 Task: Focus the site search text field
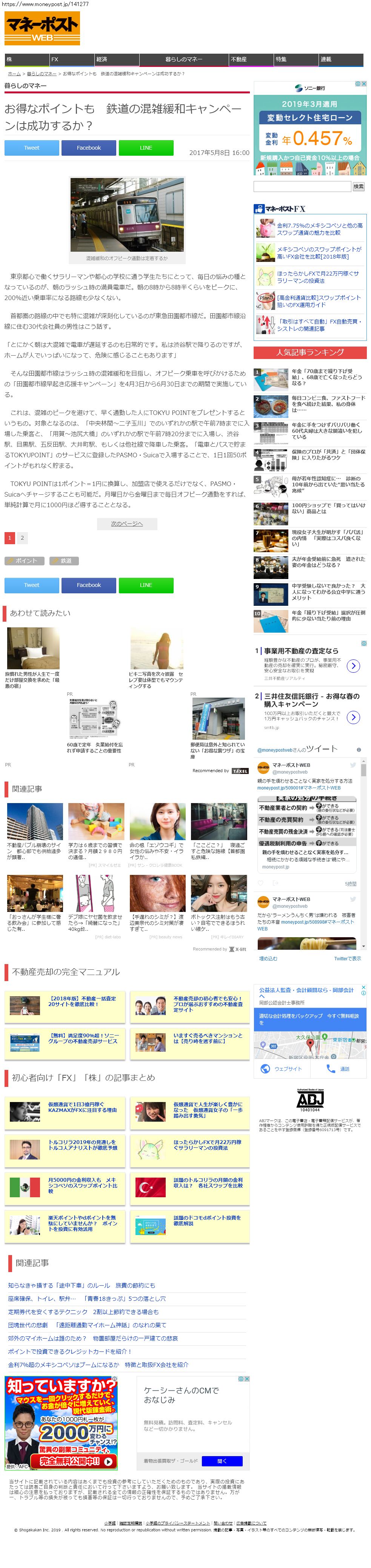pyautogui.click(x=302, y=186)
